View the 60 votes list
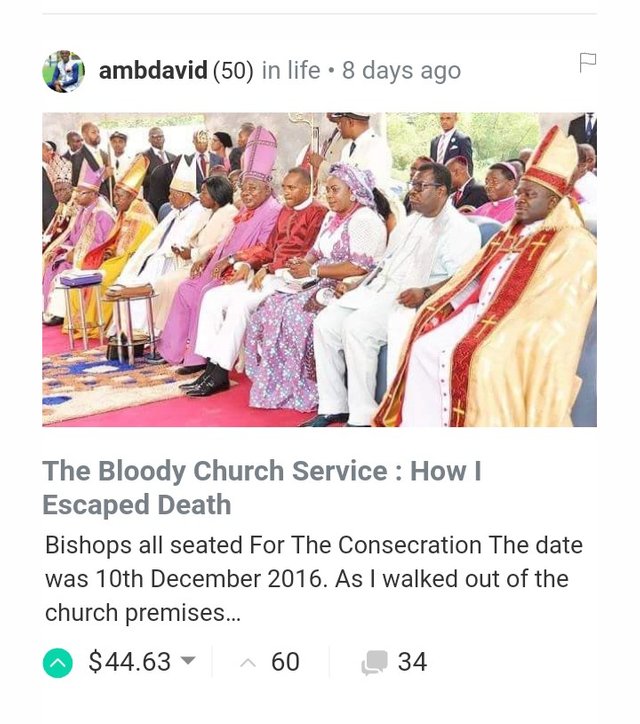The image size is (640, 724). [x=285, y=662]
